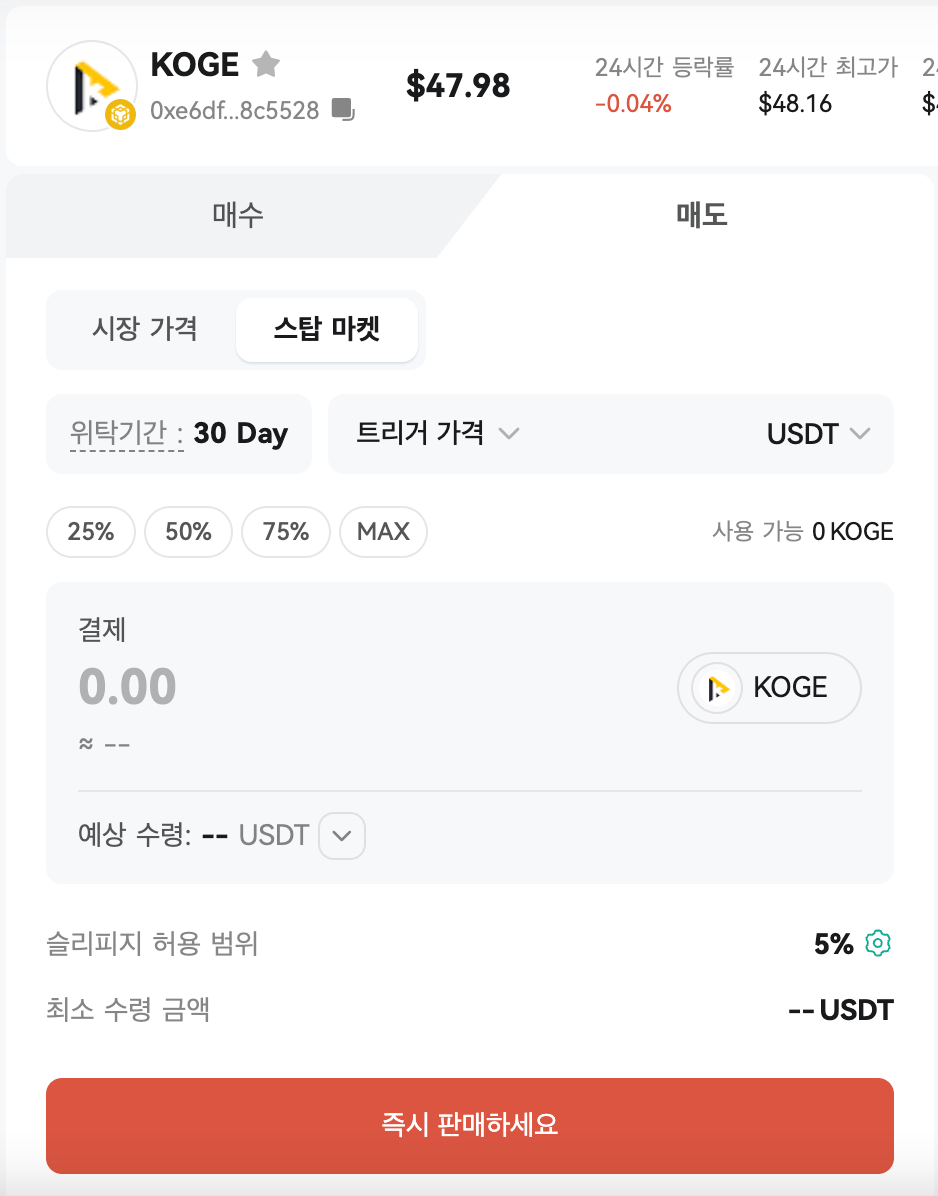Click the 0.00 amount input field

pos(128,687)
